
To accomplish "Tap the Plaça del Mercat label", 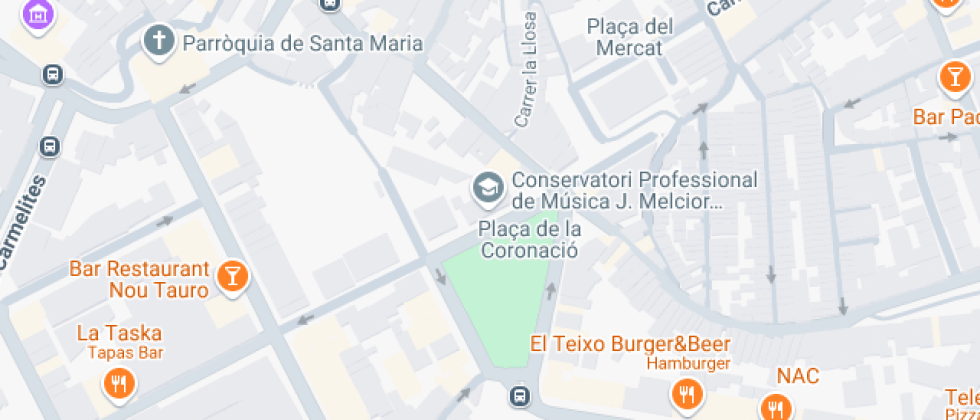I will (x=630, y=38).
